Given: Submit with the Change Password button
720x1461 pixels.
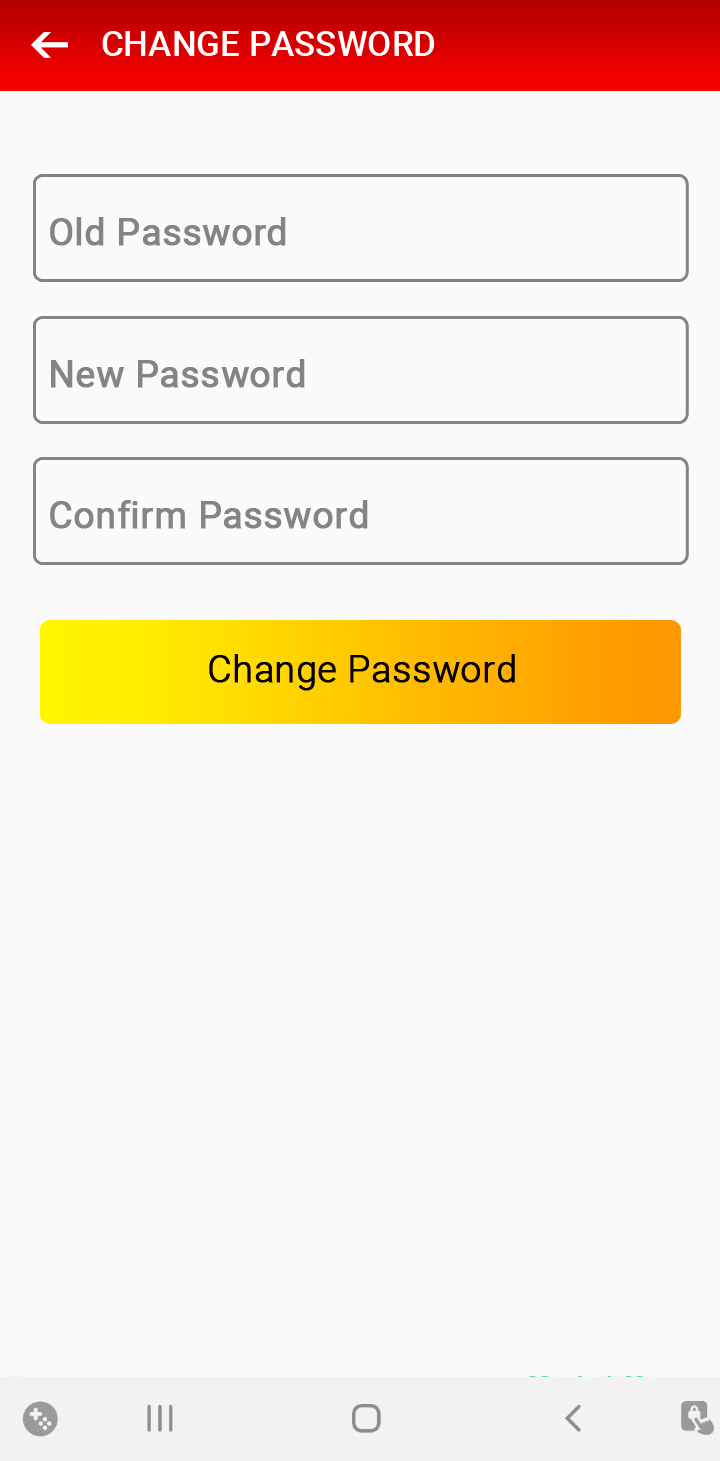Looking at the screenshot, I should click(360, 671).
